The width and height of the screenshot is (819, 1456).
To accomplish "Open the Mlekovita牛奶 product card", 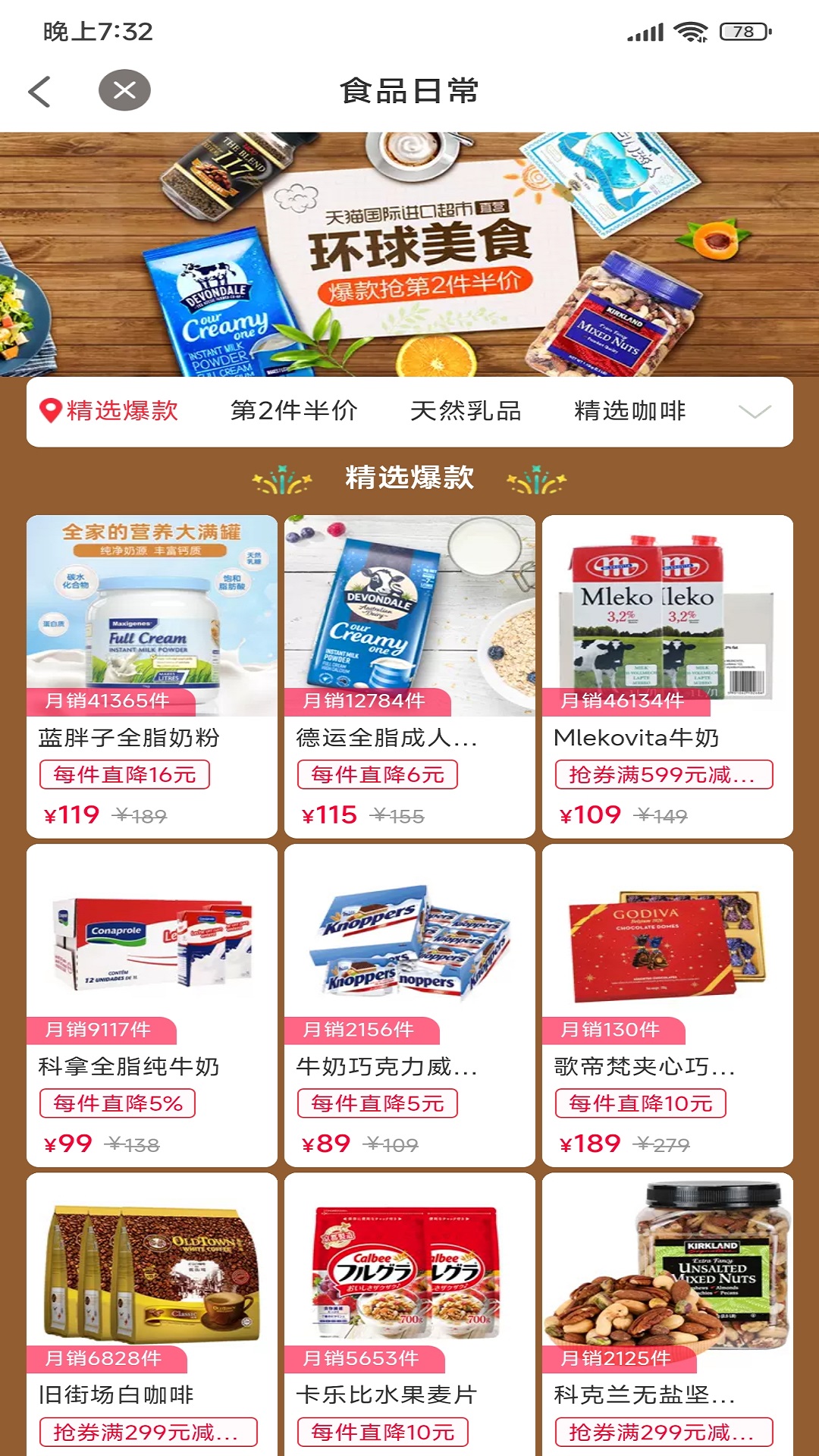I will click(667, 675).
